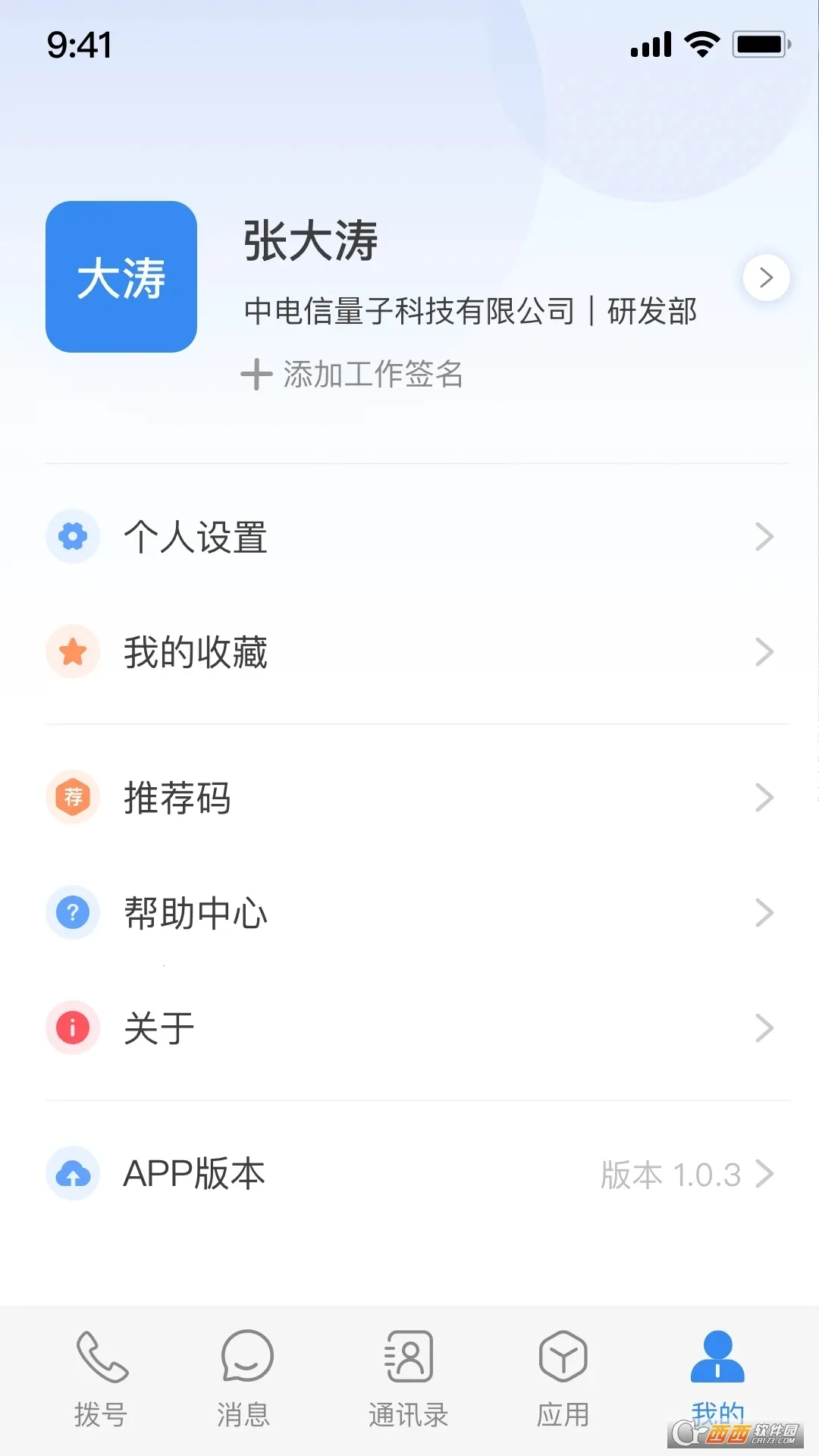Open 我的收藏 favorites
The height and width of the screenshot is (1456, 819).
pos(409,652)
